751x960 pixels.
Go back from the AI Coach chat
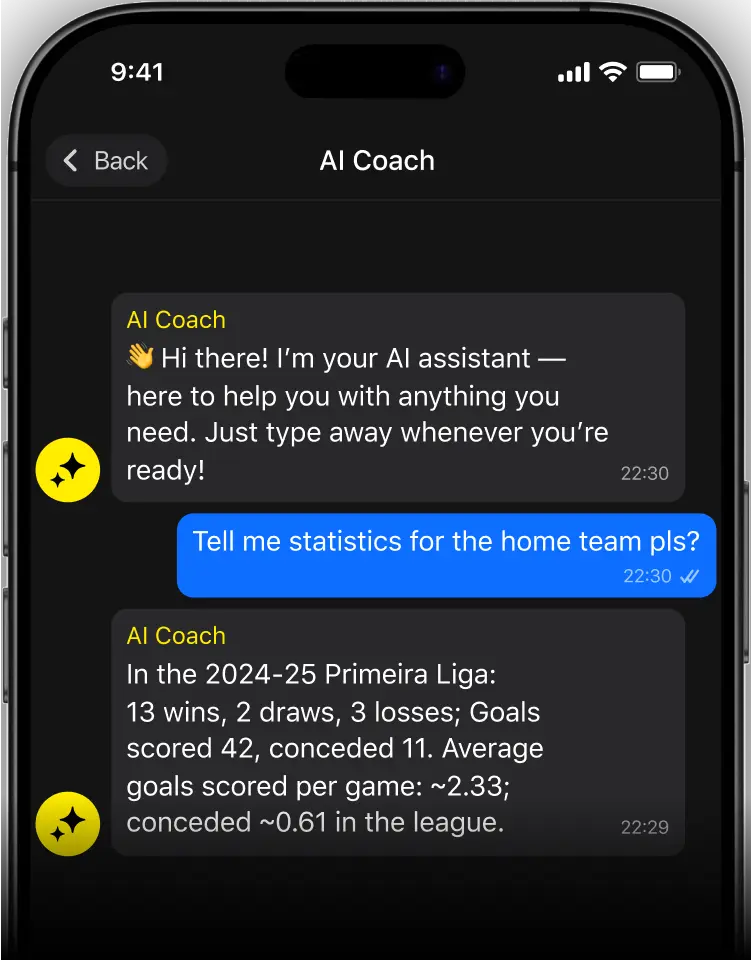(x=106, y=161)
